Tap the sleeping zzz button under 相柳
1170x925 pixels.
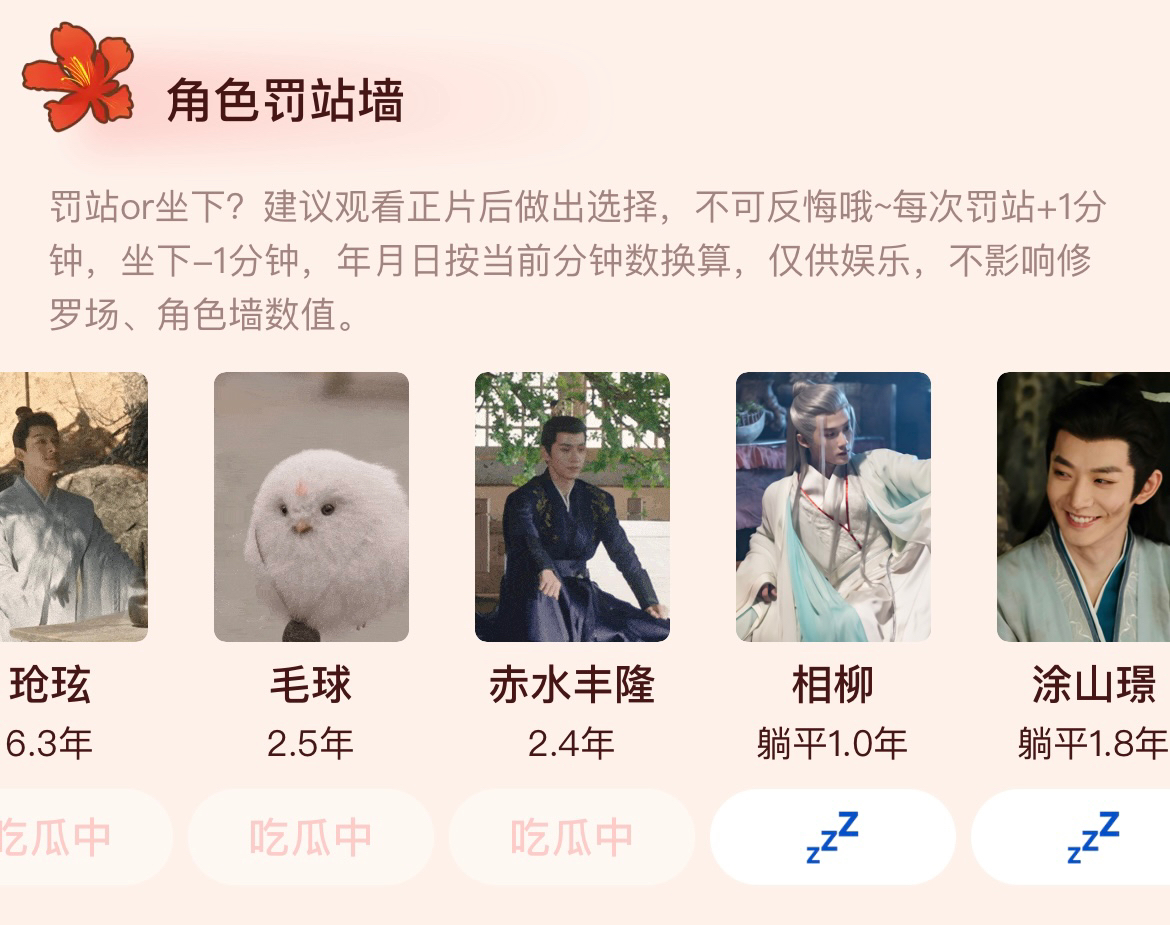(x=833, y=837)
